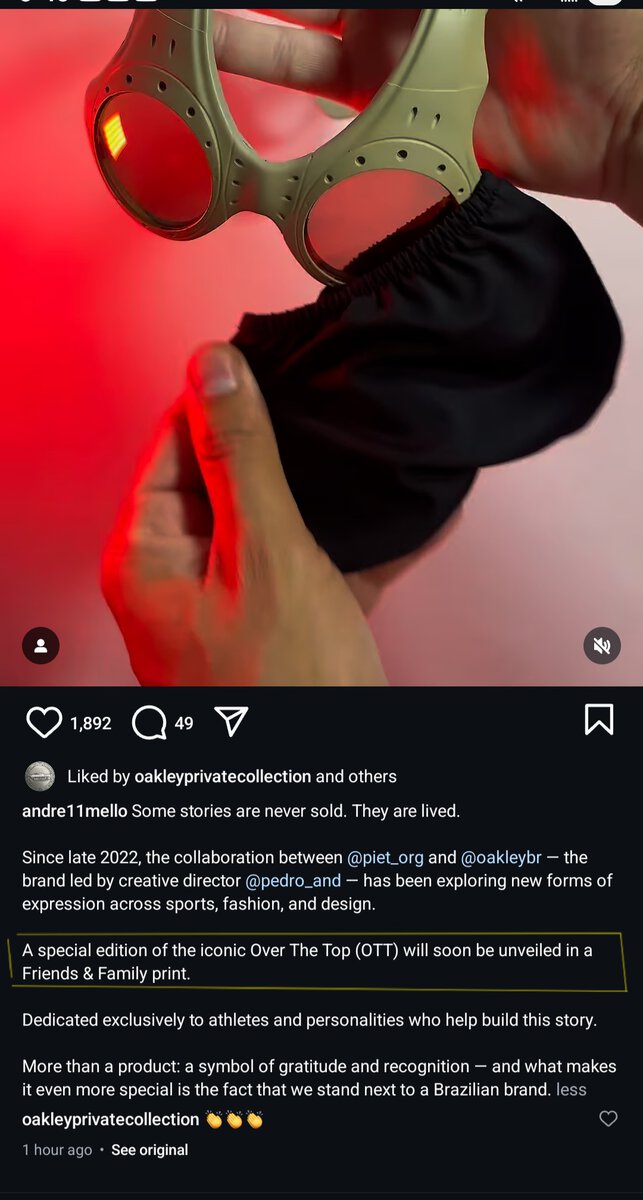Unmute the video sound

601,646
